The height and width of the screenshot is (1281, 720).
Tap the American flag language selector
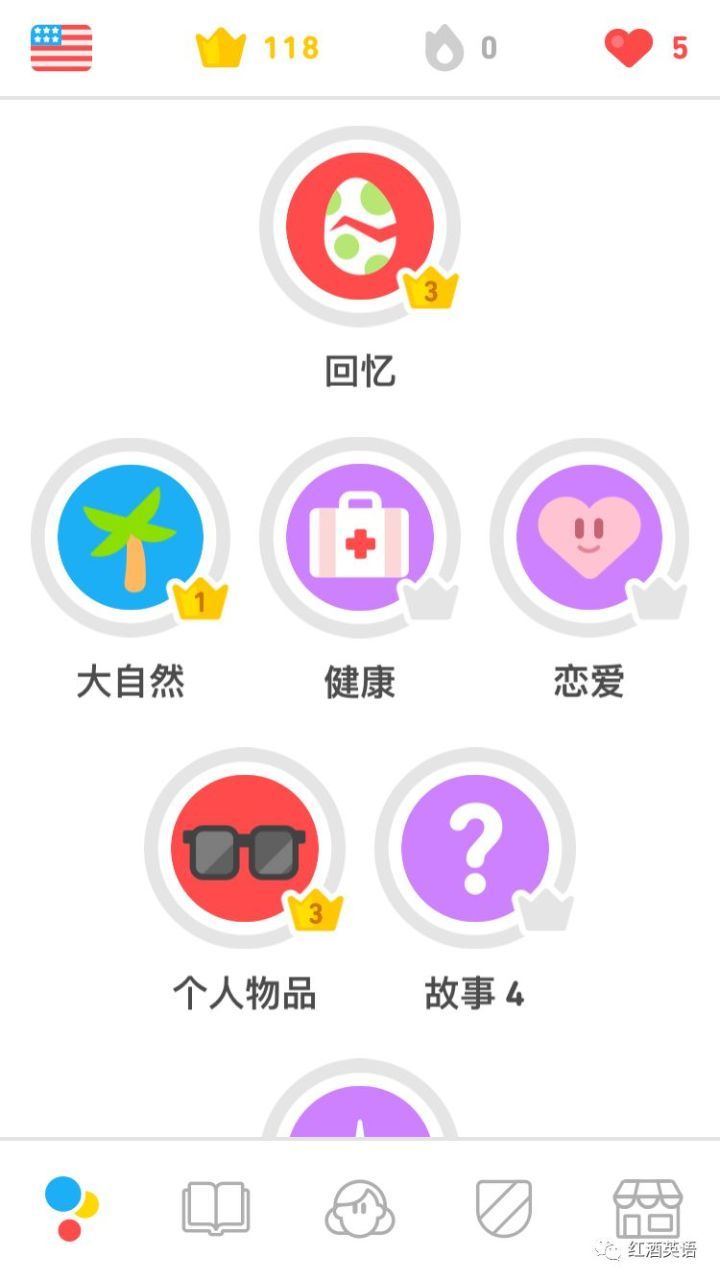click(x=62, y=46)
